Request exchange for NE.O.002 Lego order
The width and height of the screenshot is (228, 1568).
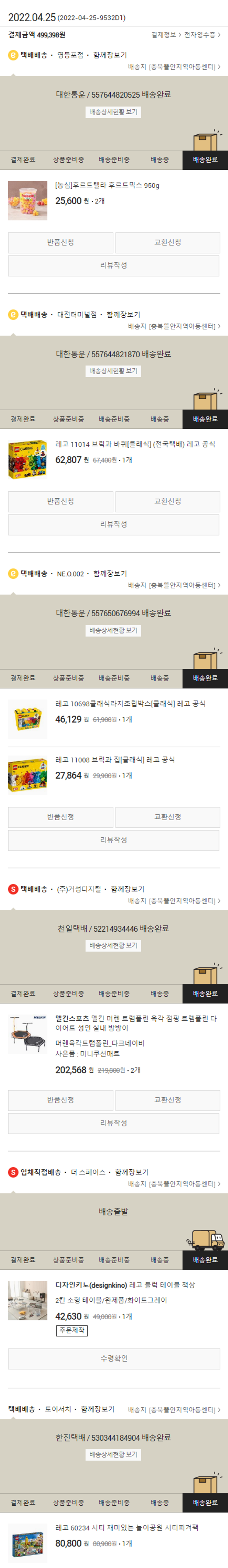[167, 816]
